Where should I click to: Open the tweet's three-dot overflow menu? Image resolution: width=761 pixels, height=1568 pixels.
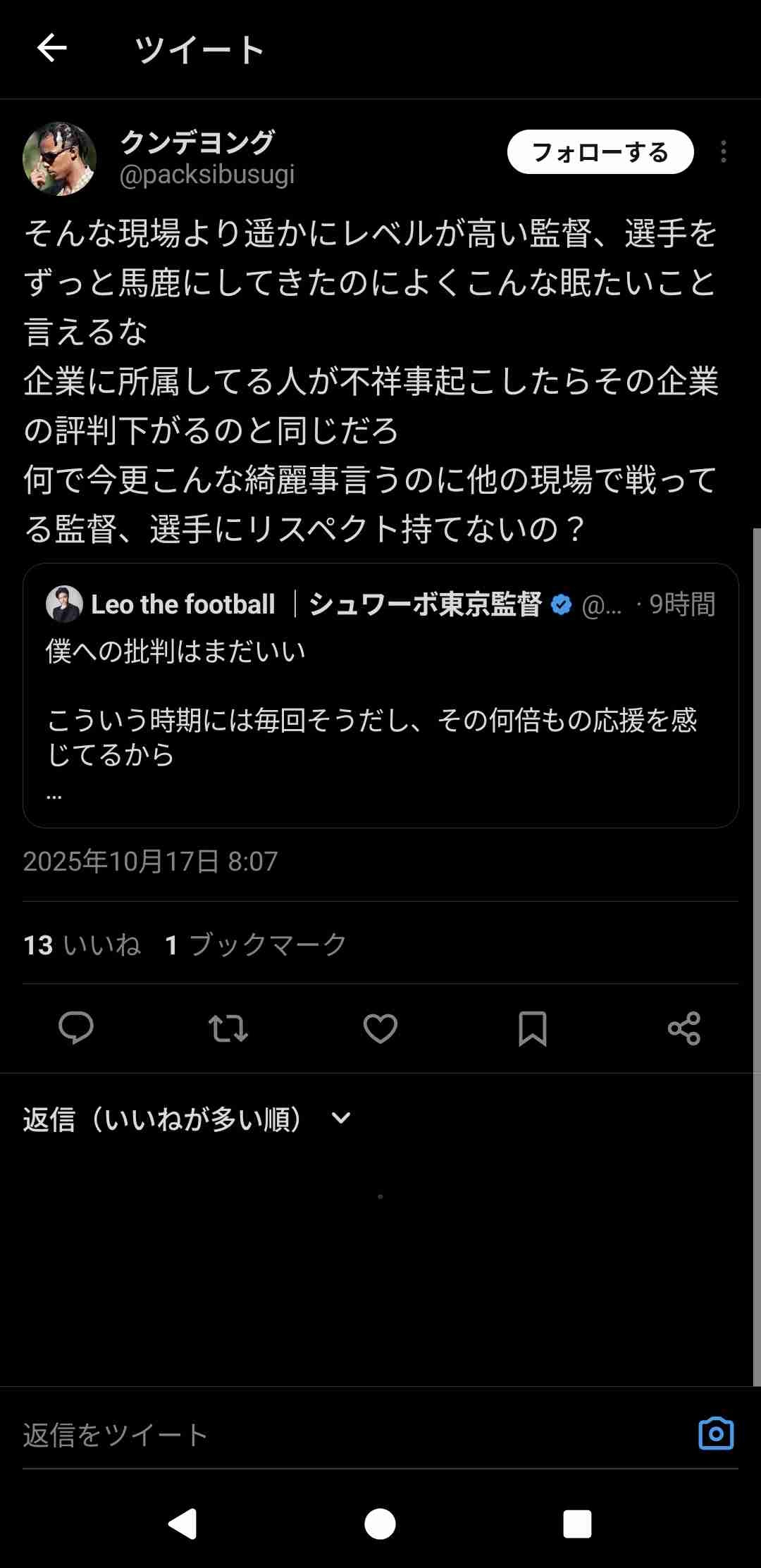point(723,152)
